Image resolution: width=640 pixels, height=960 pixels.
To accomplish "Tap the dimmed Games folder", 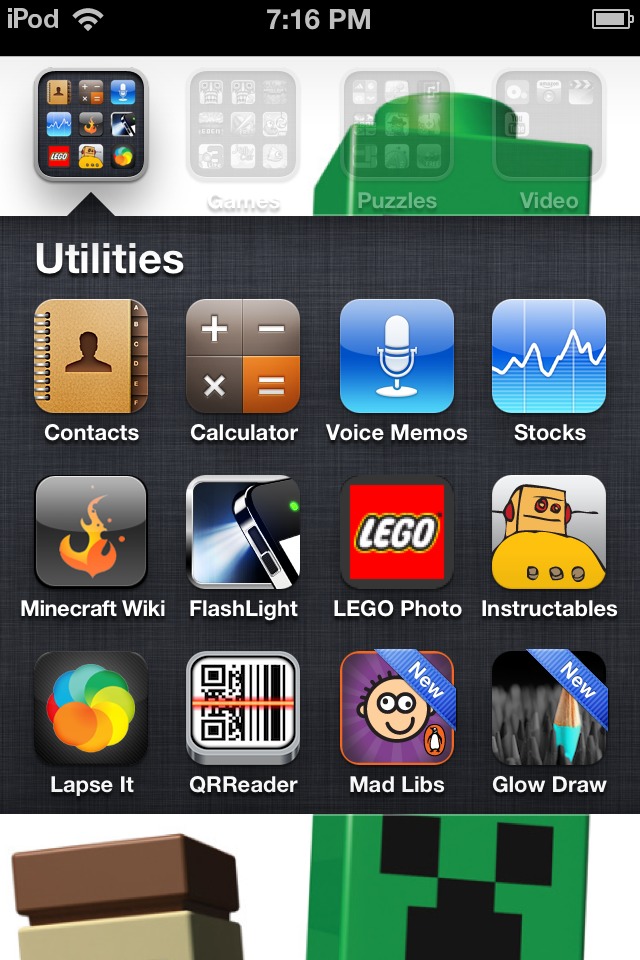I will 243,126.
